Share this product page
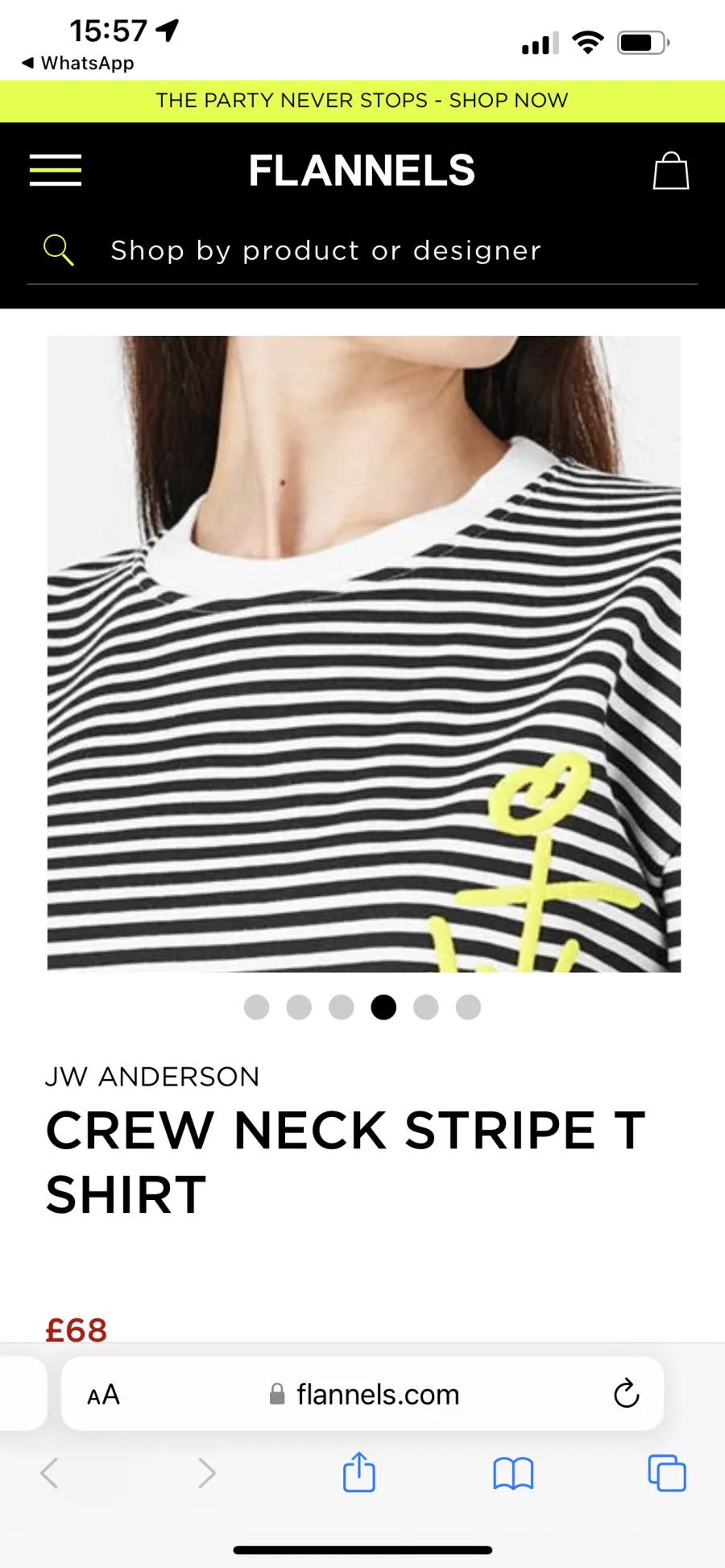The height and width of the screenshot is (1568, 725). point(358,1472)
